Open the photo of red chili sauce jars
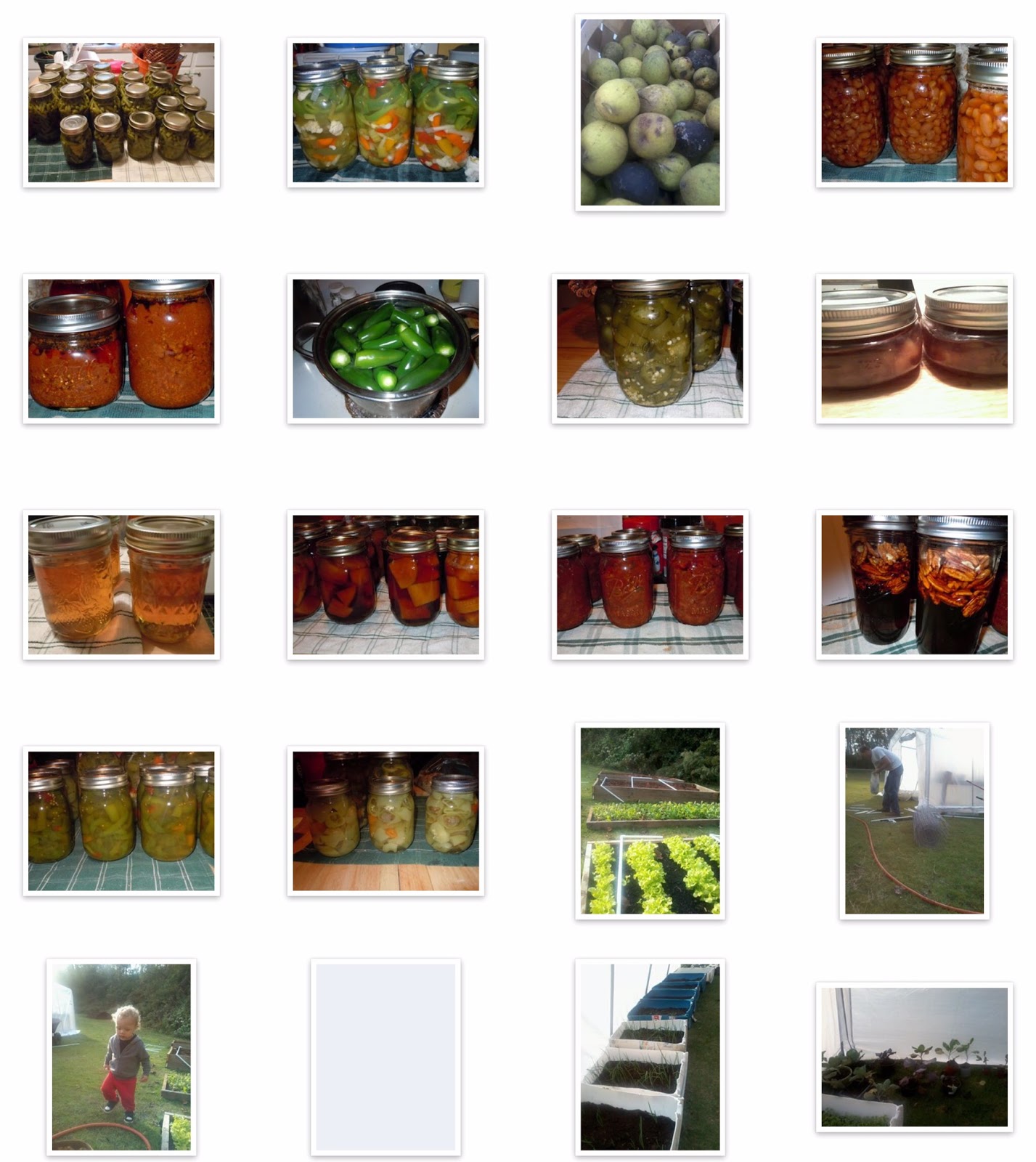This screenshot has width=1036, height=1162. coord(121,349)
